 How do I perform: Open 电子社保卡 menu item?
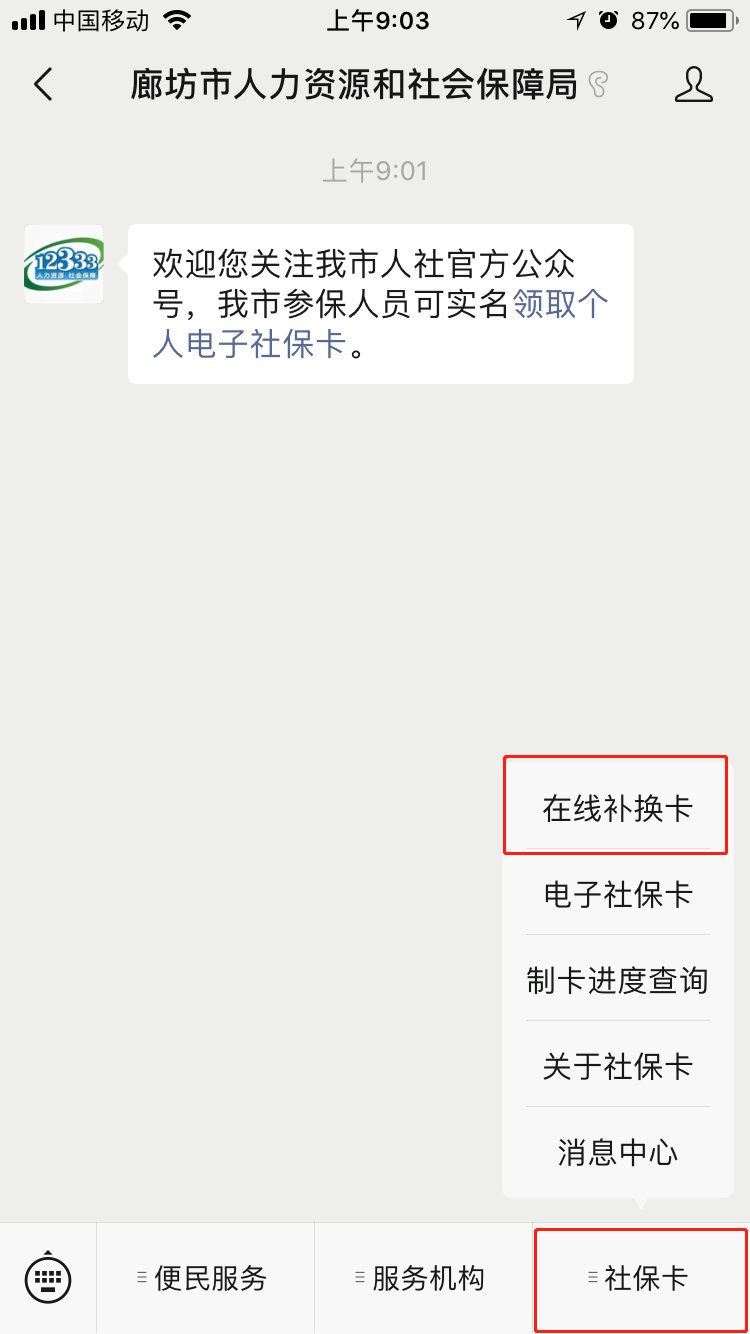tap(617, 894)
